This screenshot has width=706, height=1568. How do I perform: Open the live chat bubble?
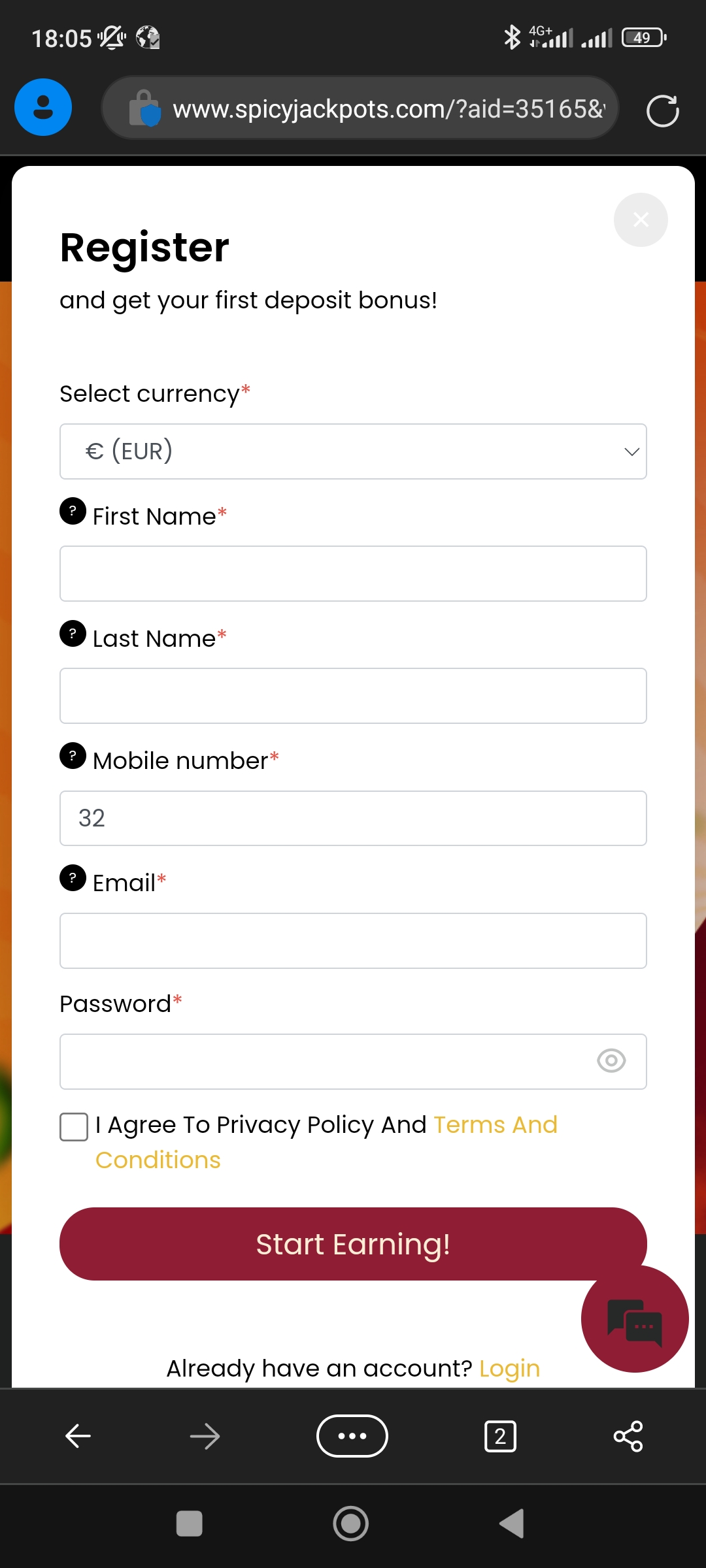pyautogui.click(x=635, y=1320)
